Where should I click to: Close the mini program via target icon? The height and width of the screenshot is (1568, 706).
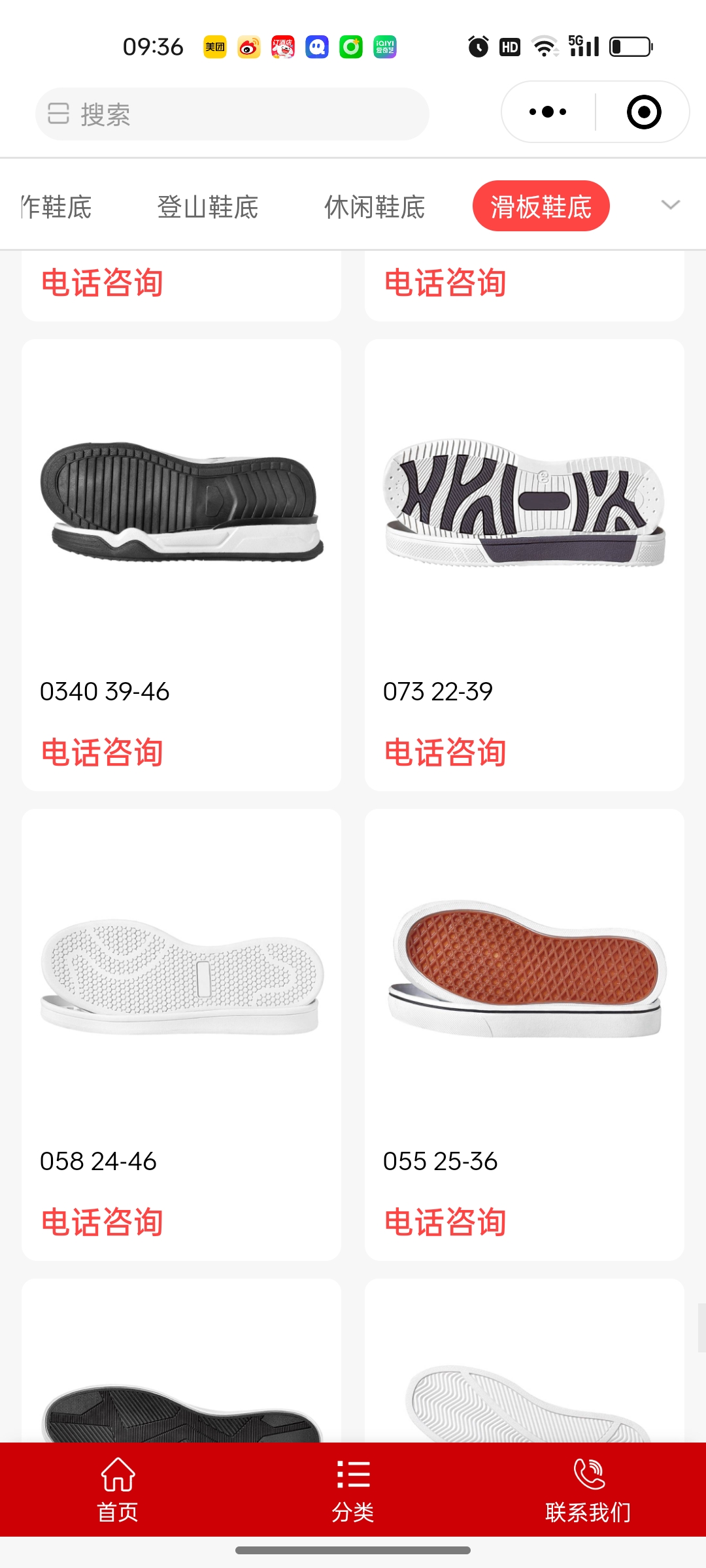pos(644,112)
